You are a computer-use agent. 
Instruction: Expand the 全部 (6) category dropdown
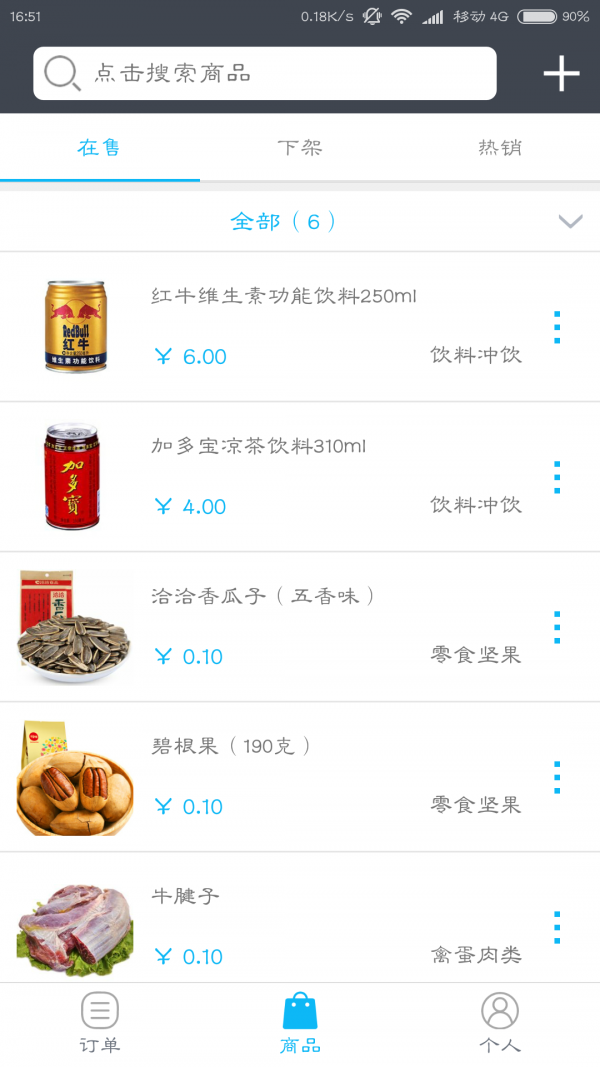570,221
